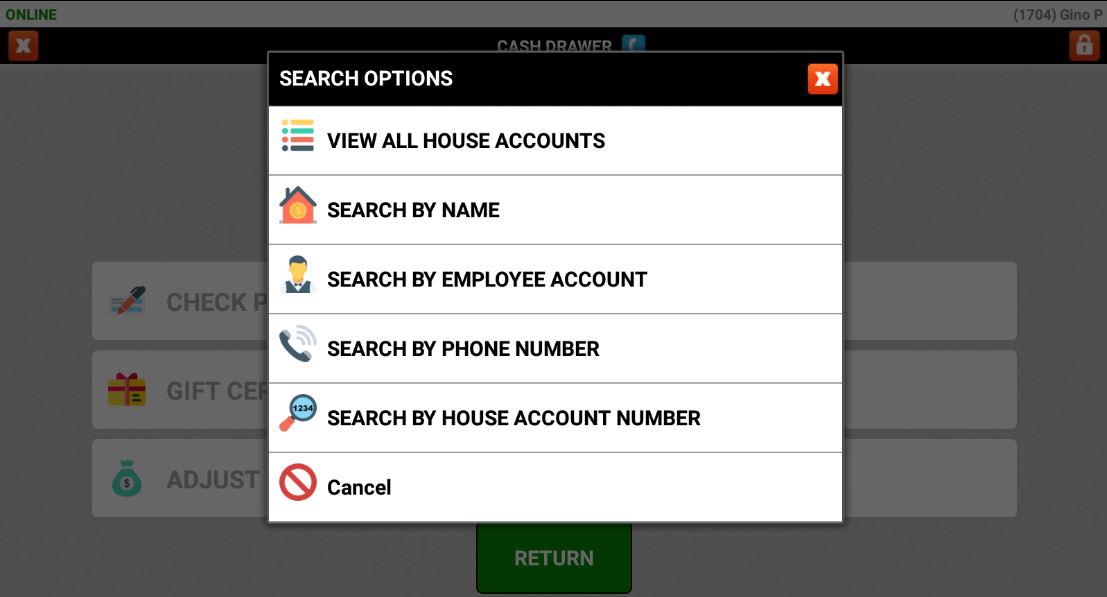Tap Cancel in the options list
Viewport: 1107px width, 597px height.
pos(555,487)
